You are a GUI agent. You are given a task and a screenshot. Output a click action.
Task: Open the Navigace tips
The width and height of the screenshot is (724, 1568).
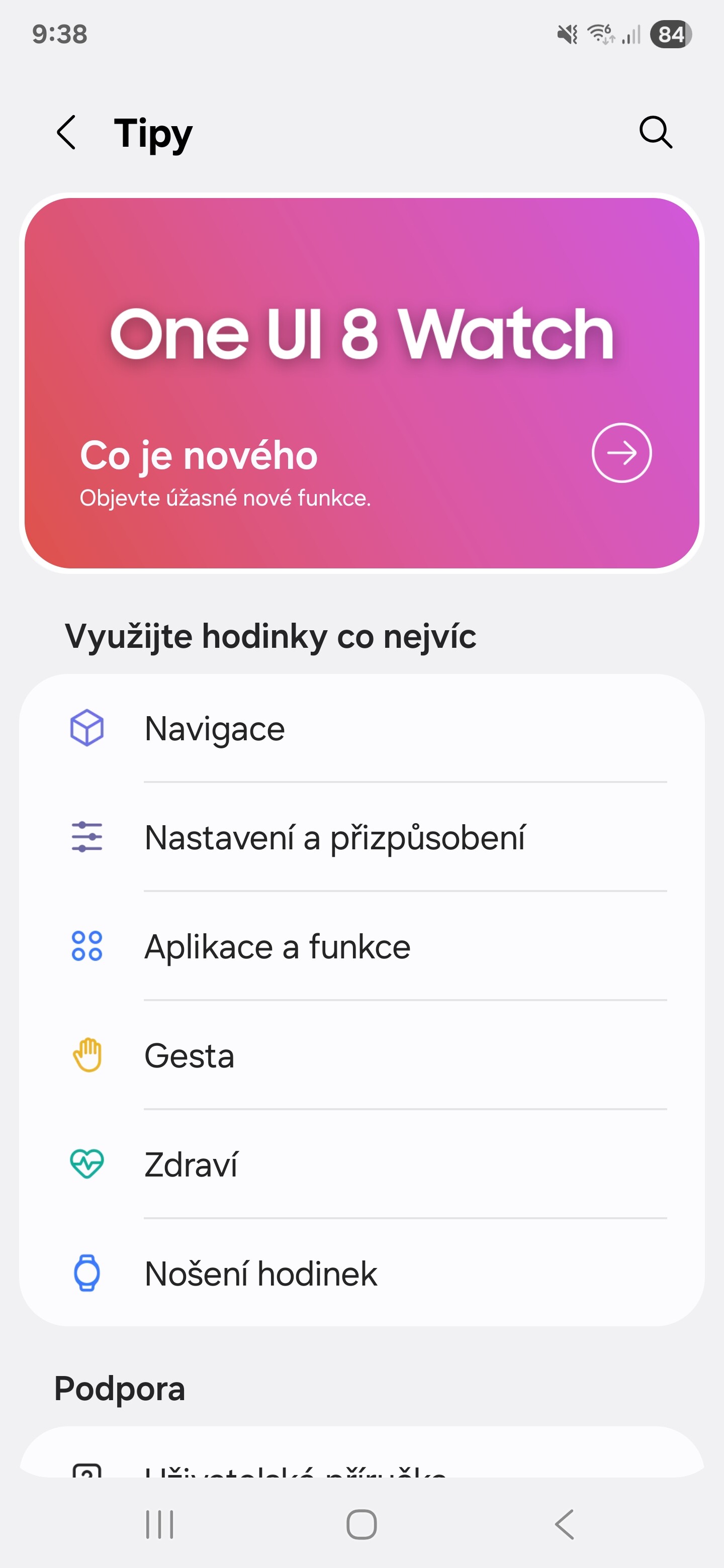[x=361, y=728]
